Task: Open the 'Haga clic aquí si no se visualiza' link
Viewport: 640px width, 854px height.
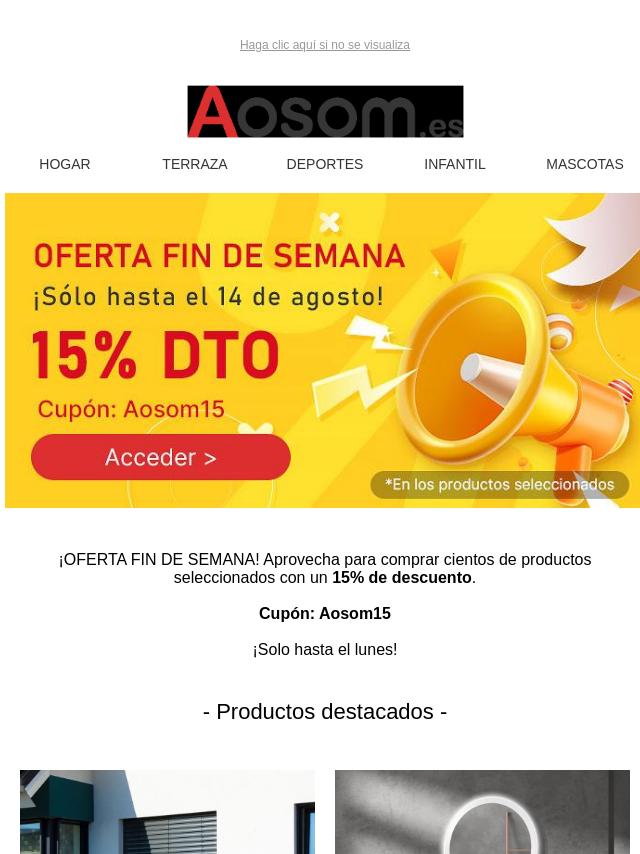Action: click(324, 45)
